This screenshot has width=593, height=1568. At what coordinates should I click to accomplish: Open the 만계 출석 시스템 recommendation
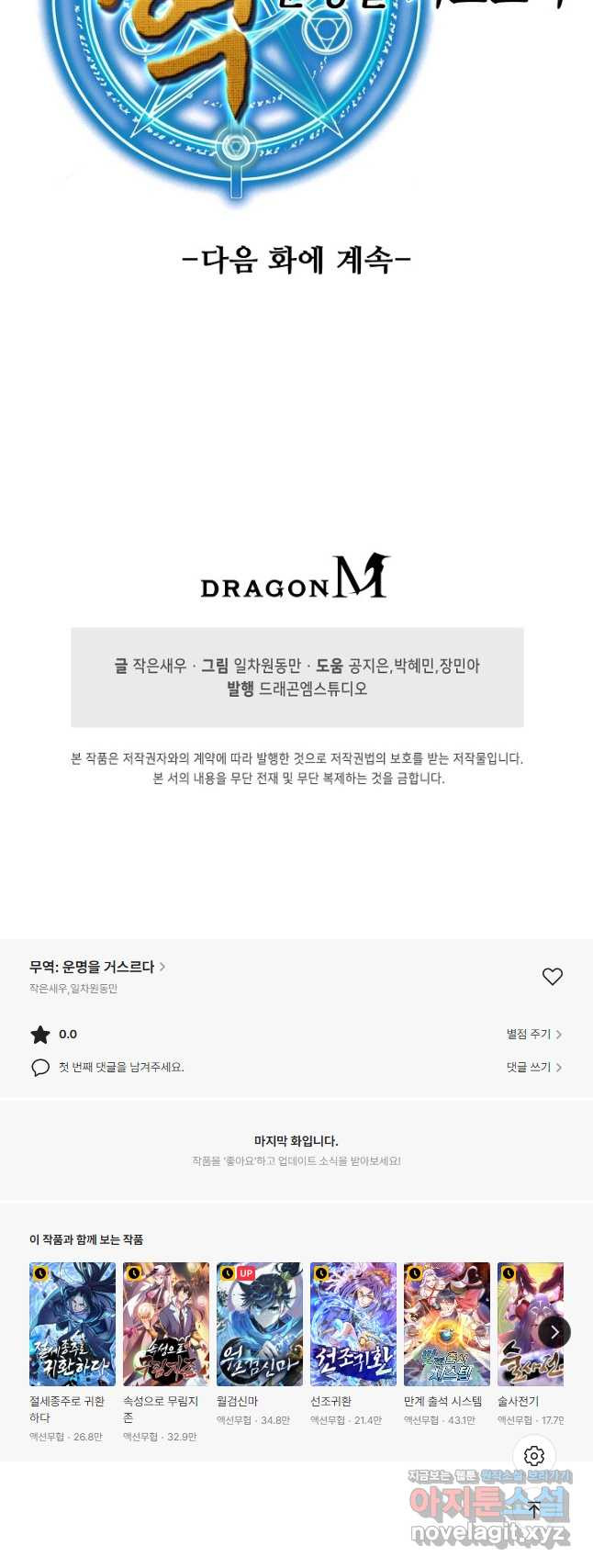click(x=447, y=1324)
